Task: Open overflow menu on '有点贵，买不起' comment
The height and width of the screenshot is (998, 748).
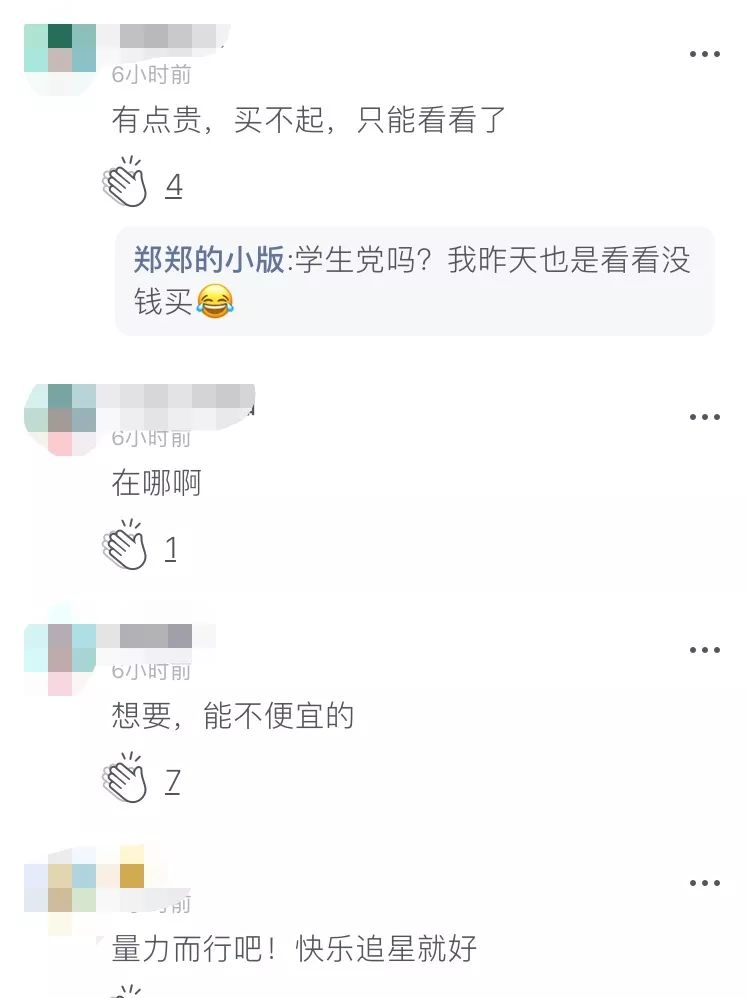Action: [704, 53]
